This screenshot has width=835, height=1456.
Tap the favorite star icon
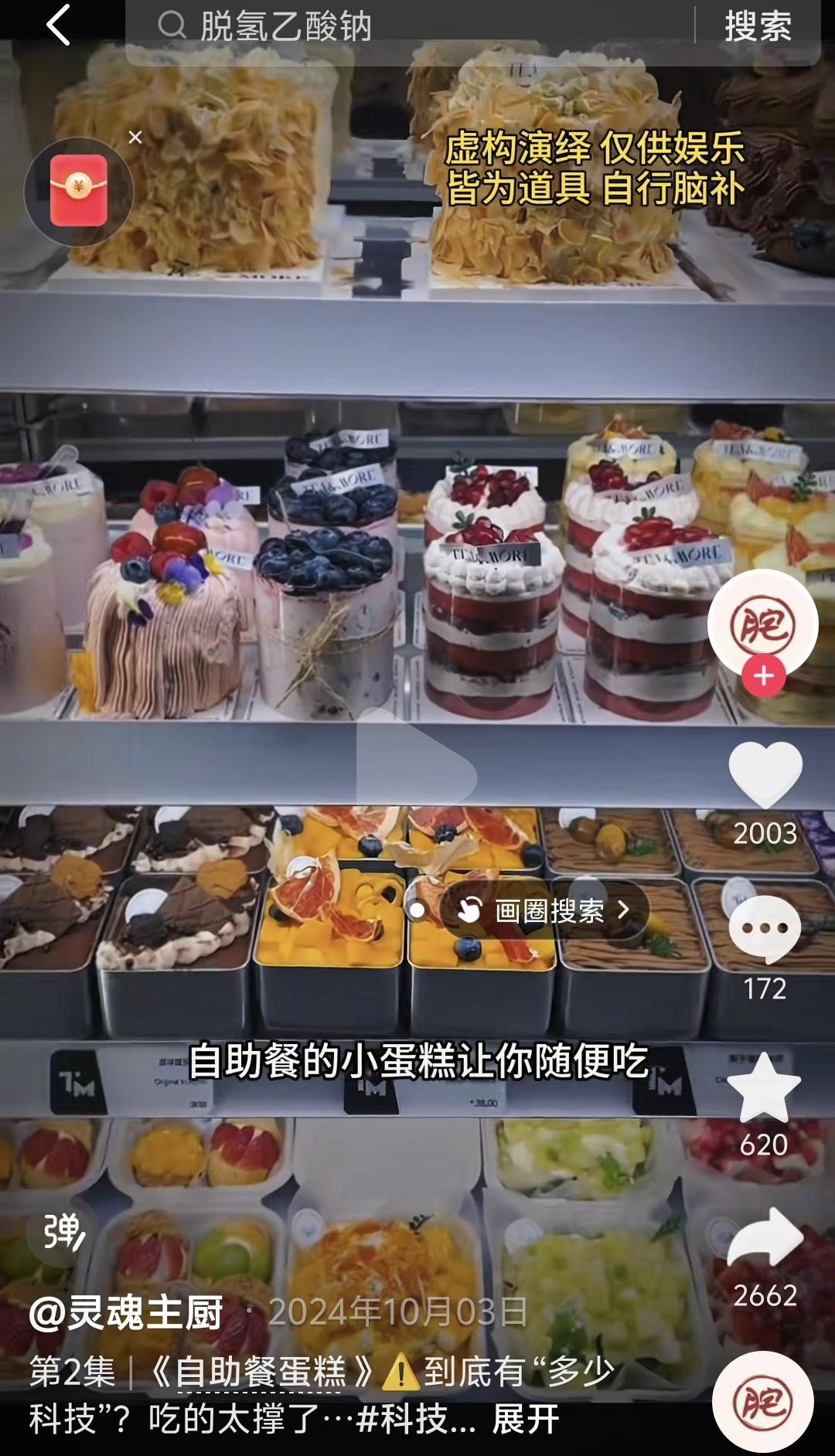(765, 1085)
